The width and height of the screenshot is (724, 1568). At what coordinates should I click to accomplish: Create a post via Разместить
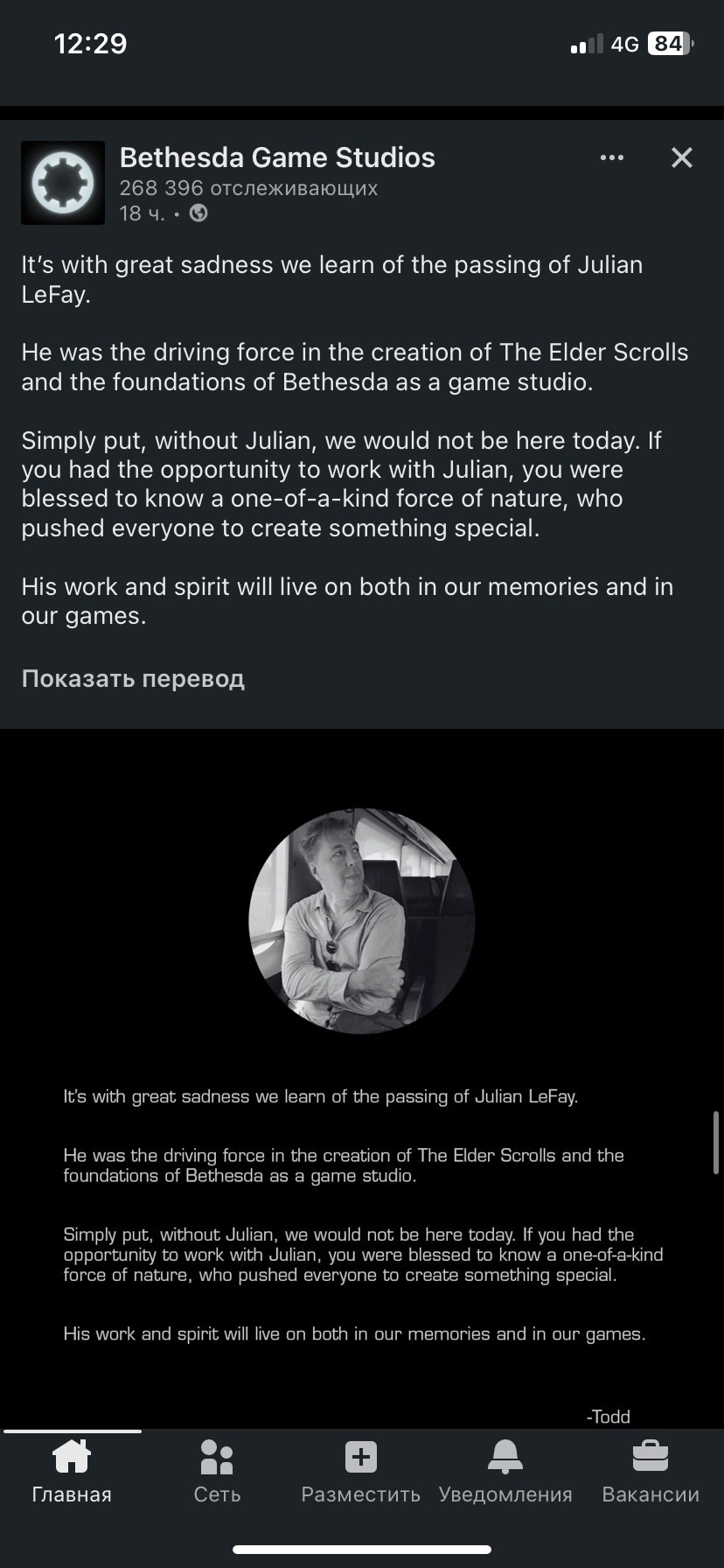(x=361, y=1473)
